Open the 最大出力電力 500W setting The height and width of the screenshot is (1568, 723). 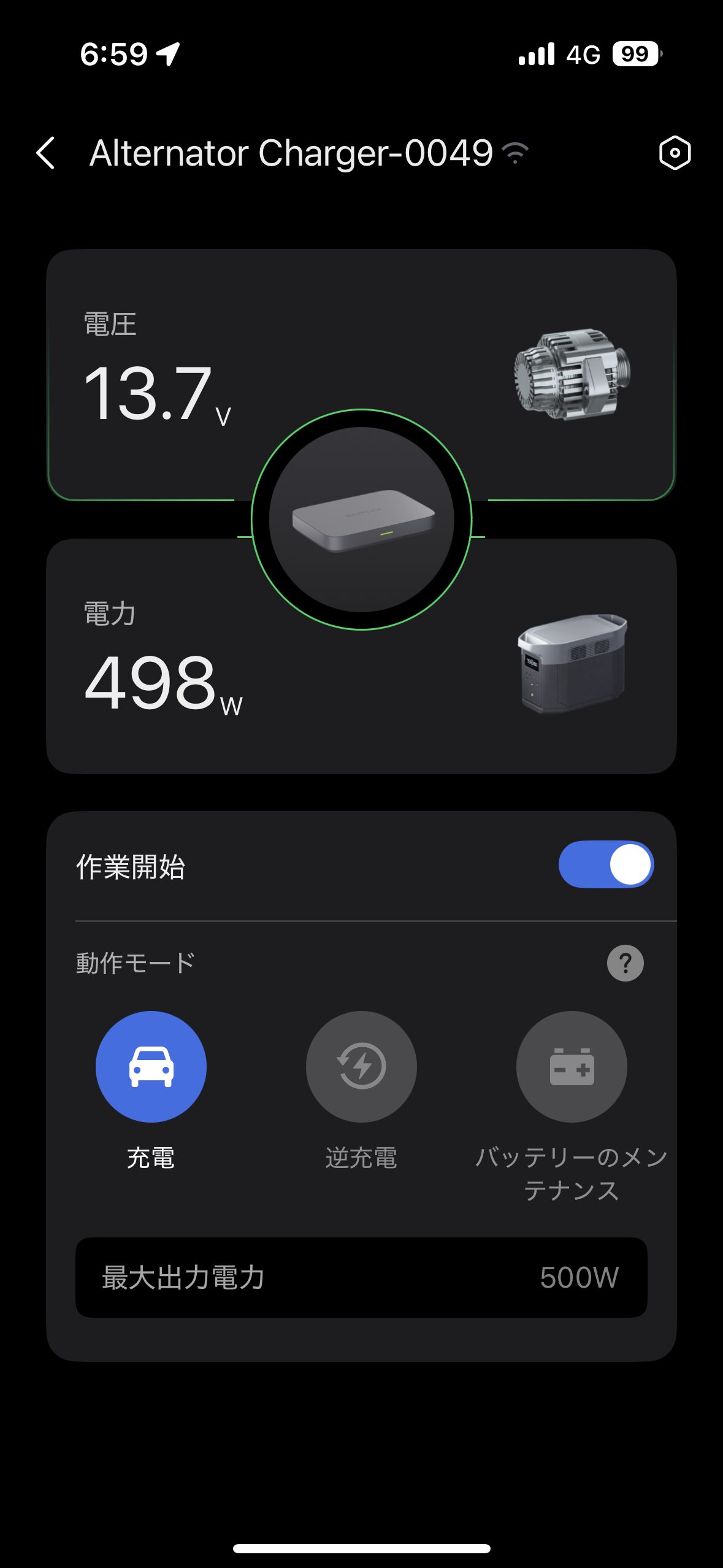[x=361, y=1278]
